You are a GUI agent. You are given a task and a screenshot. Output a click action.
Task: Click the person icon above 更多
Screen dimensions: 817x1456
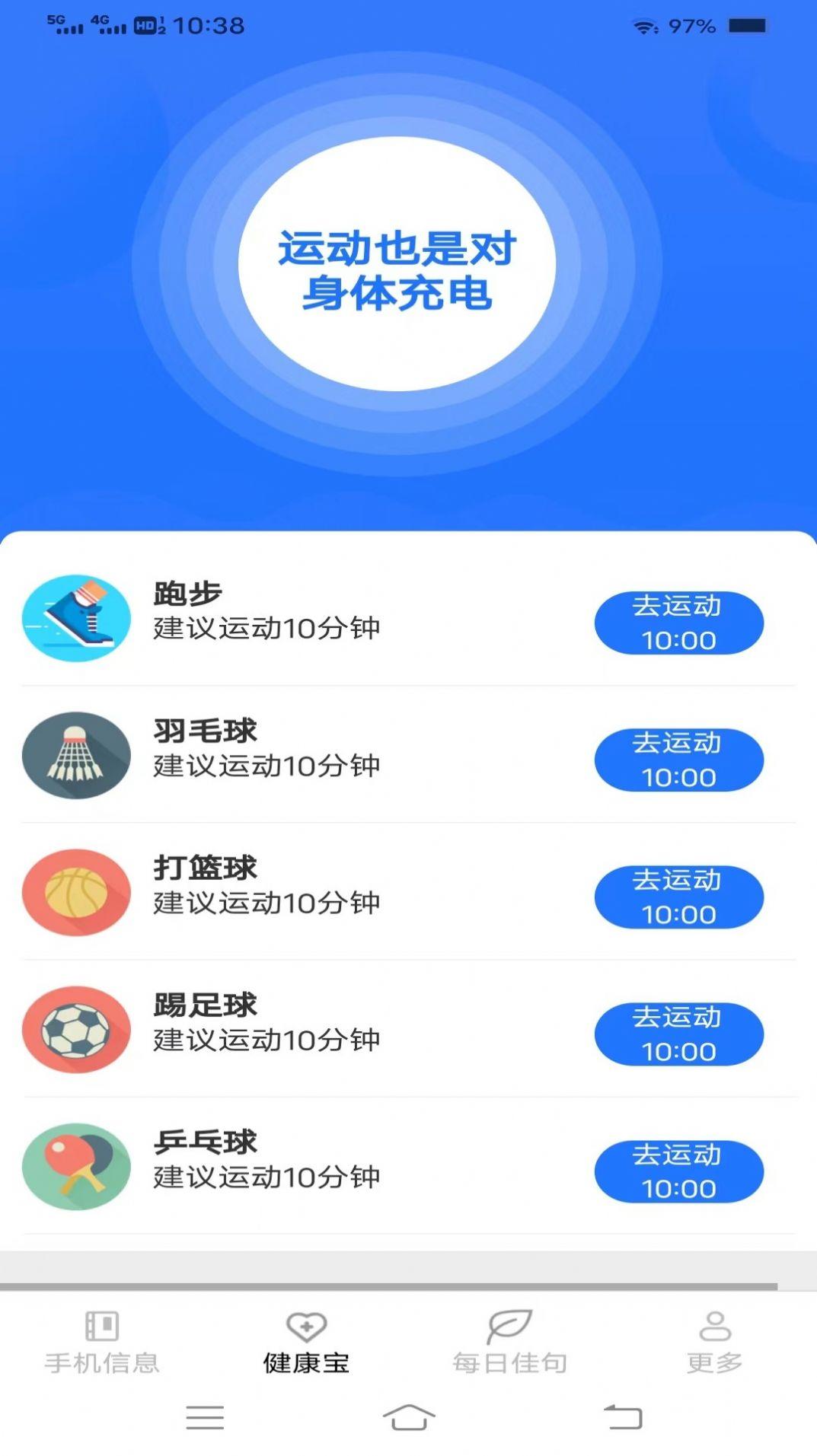(714, 1324)
